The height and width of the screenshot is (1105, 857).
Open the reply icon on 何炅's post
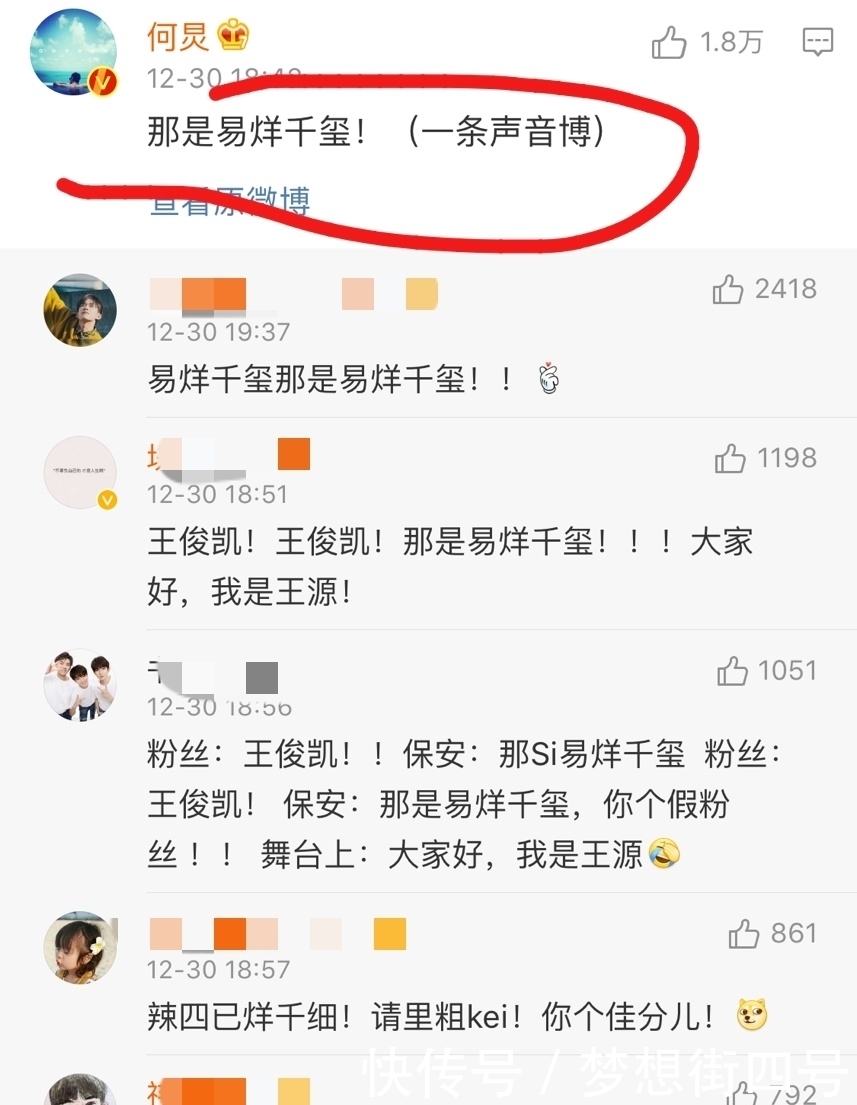pos(817,42)
